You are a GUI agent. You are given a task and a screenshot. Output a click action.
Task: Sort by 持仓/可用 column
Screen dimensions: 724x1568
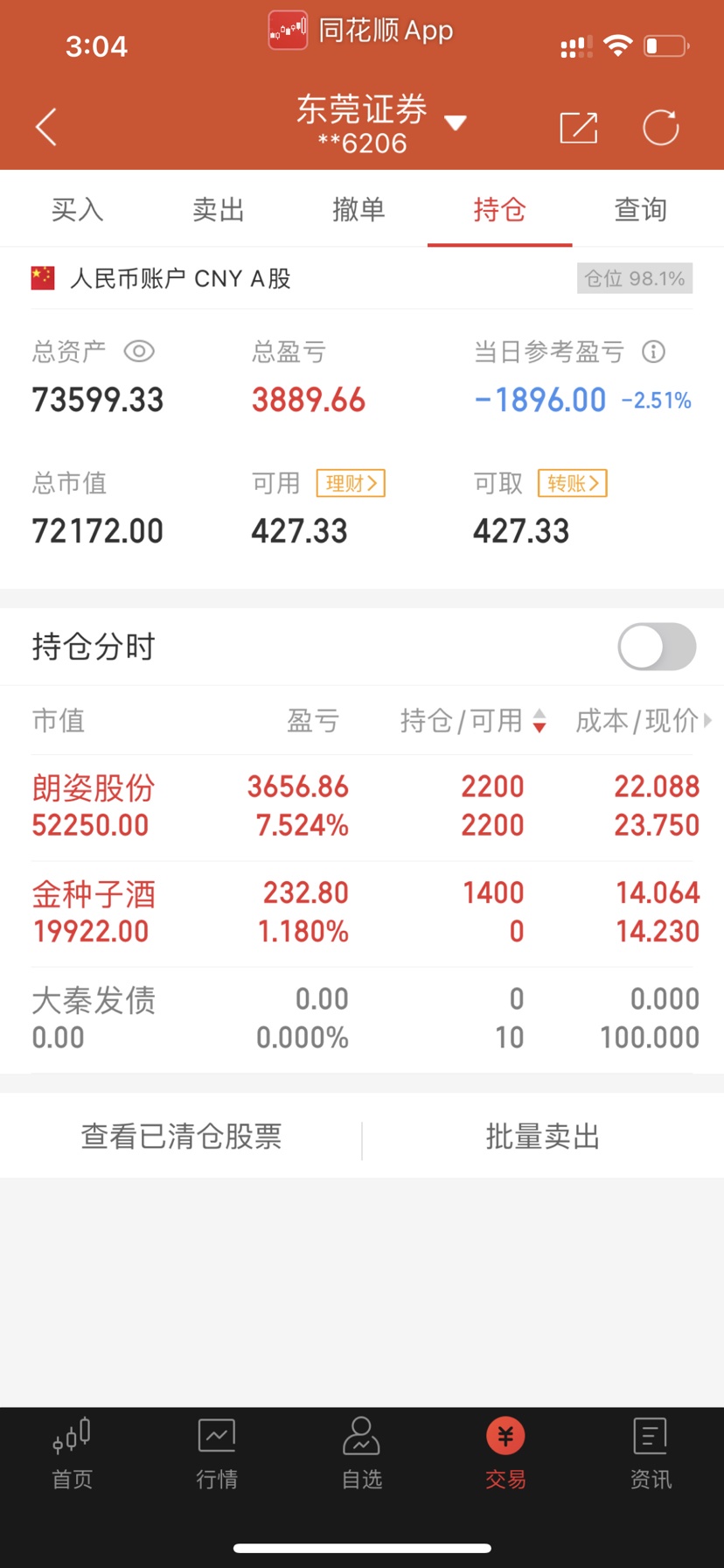473,721
